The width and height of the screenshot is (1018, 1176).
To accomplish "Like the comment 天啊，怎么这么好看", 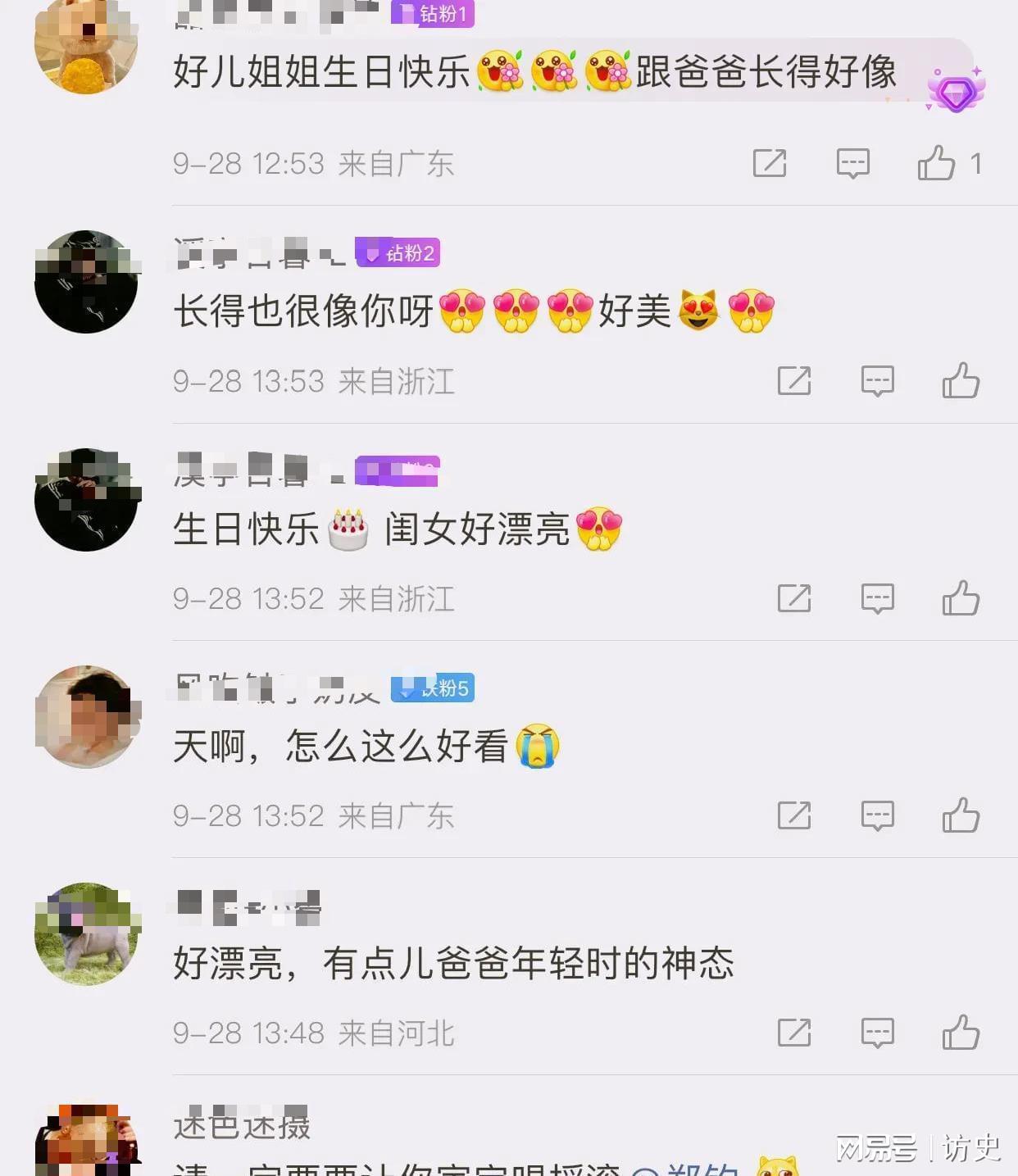I will pyautogui.click(x=961, y=815).
